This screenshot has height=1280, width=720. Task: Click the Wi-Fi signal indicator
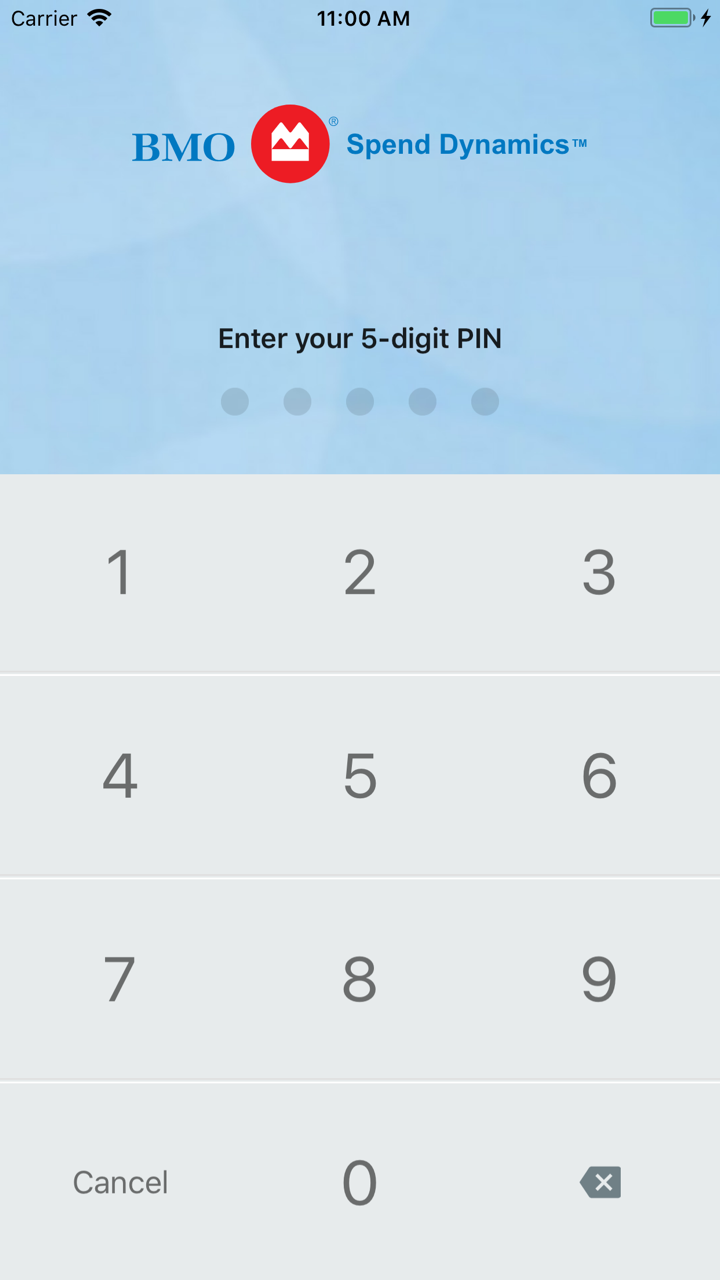(97, 17)
